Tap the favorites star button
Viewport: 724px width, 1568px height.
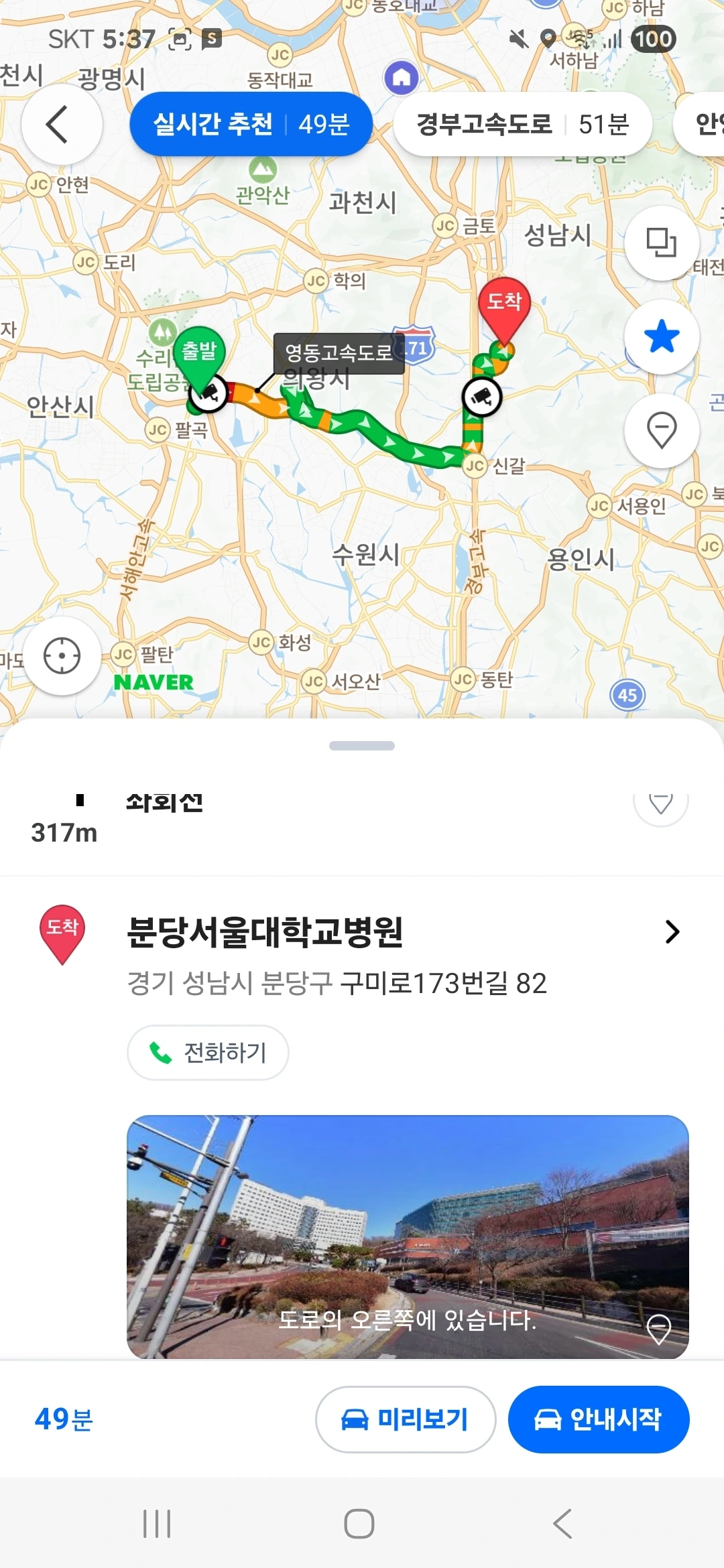pos(662,336)
